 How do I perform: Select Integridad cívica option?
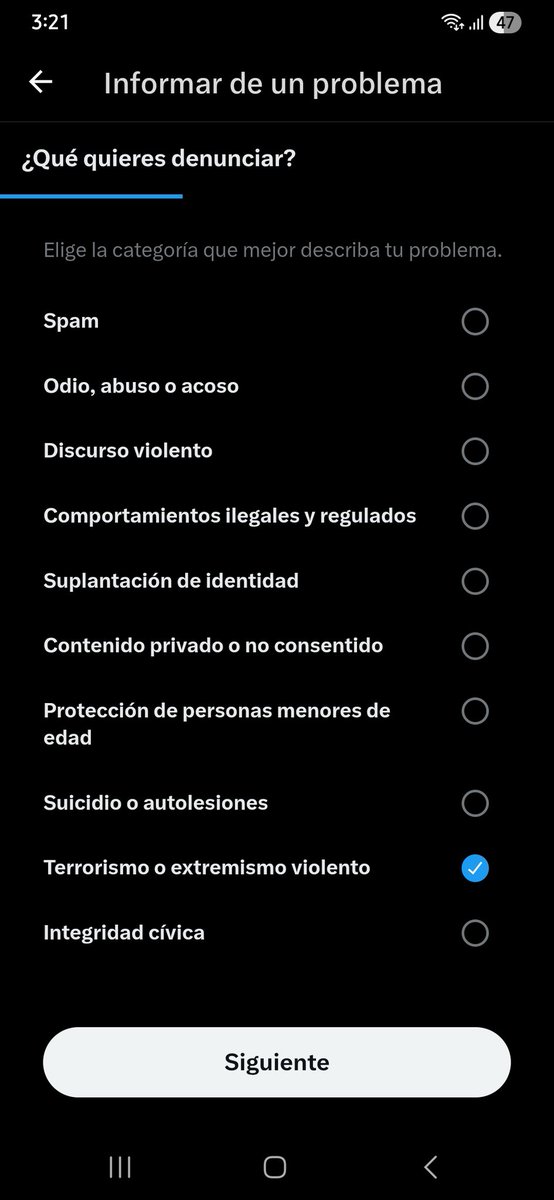pyautogui.click(x=277, y=933)
